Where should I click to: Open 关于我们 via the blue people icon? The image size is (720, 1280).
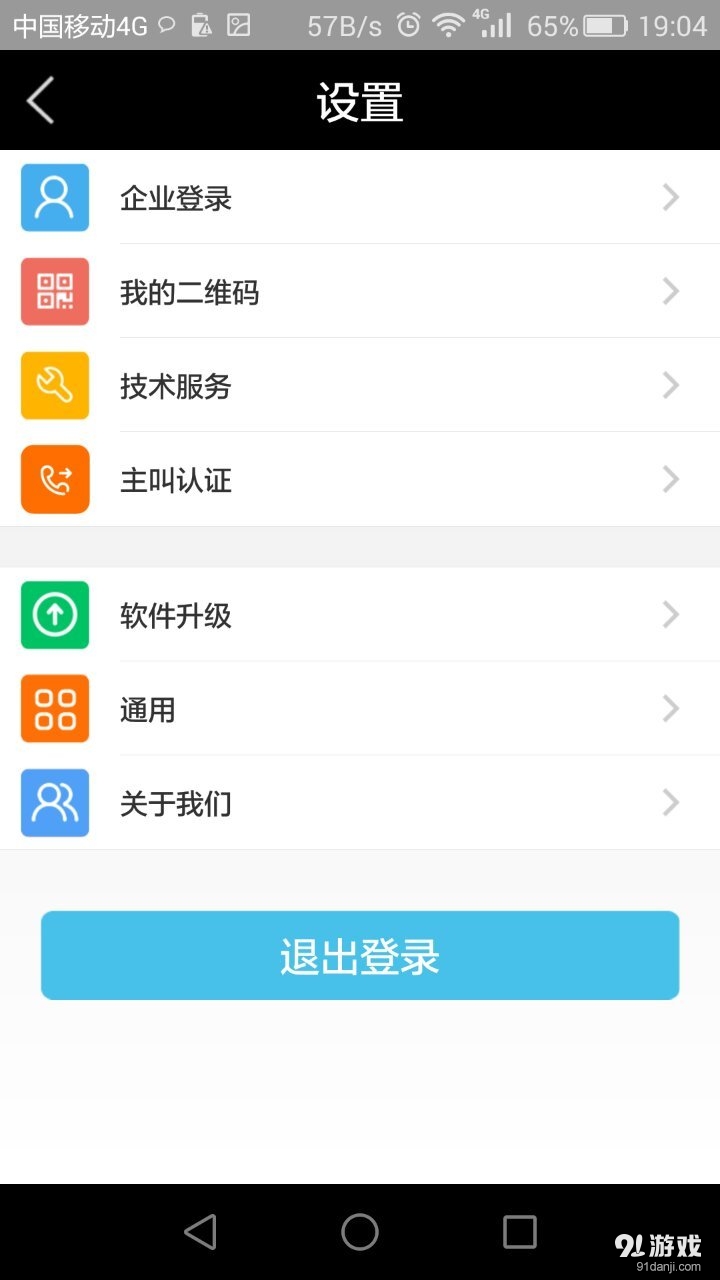[x=54, y=802]
